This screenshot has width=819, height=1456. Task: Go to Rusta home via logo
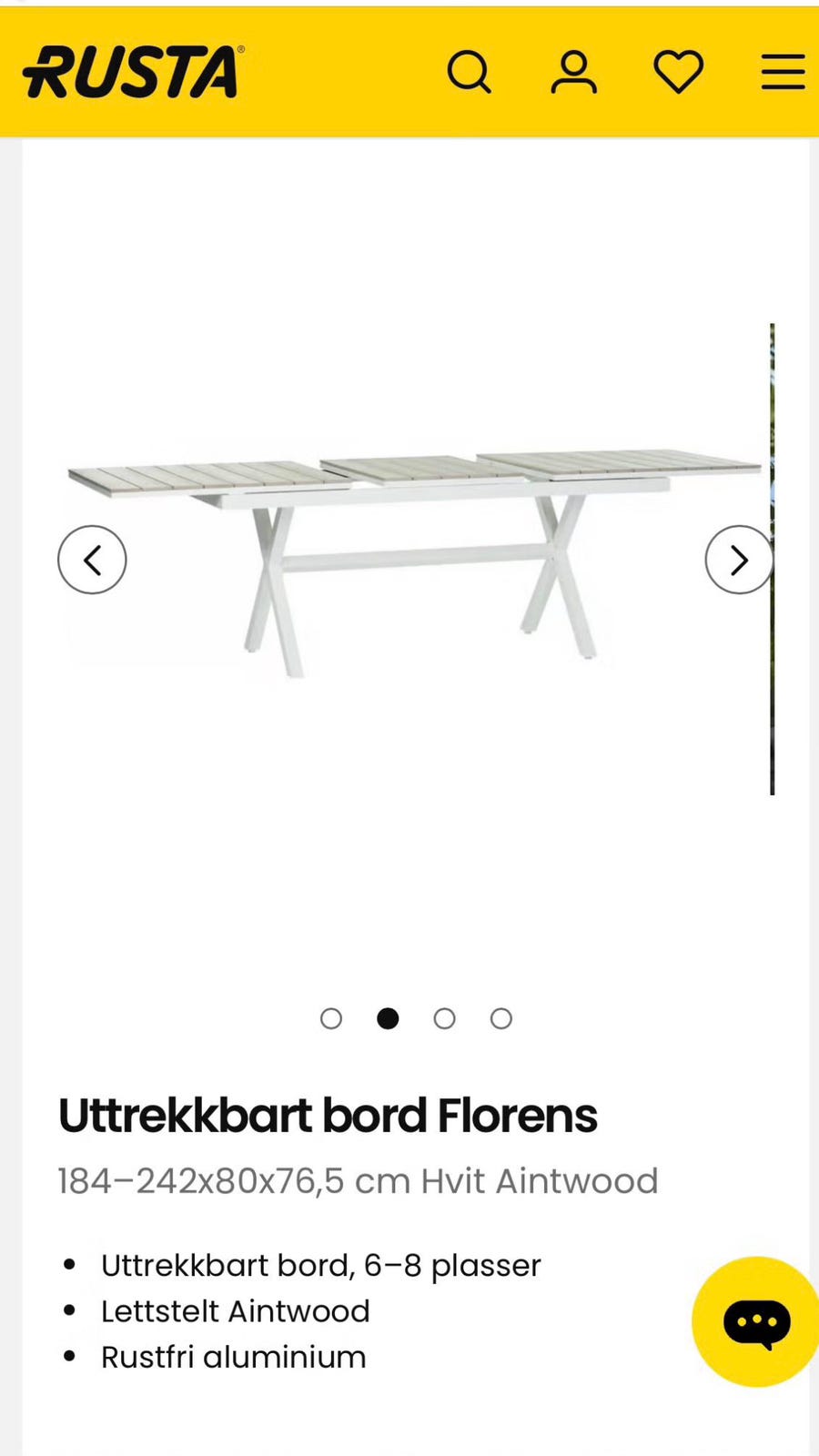tap(134, 72)
